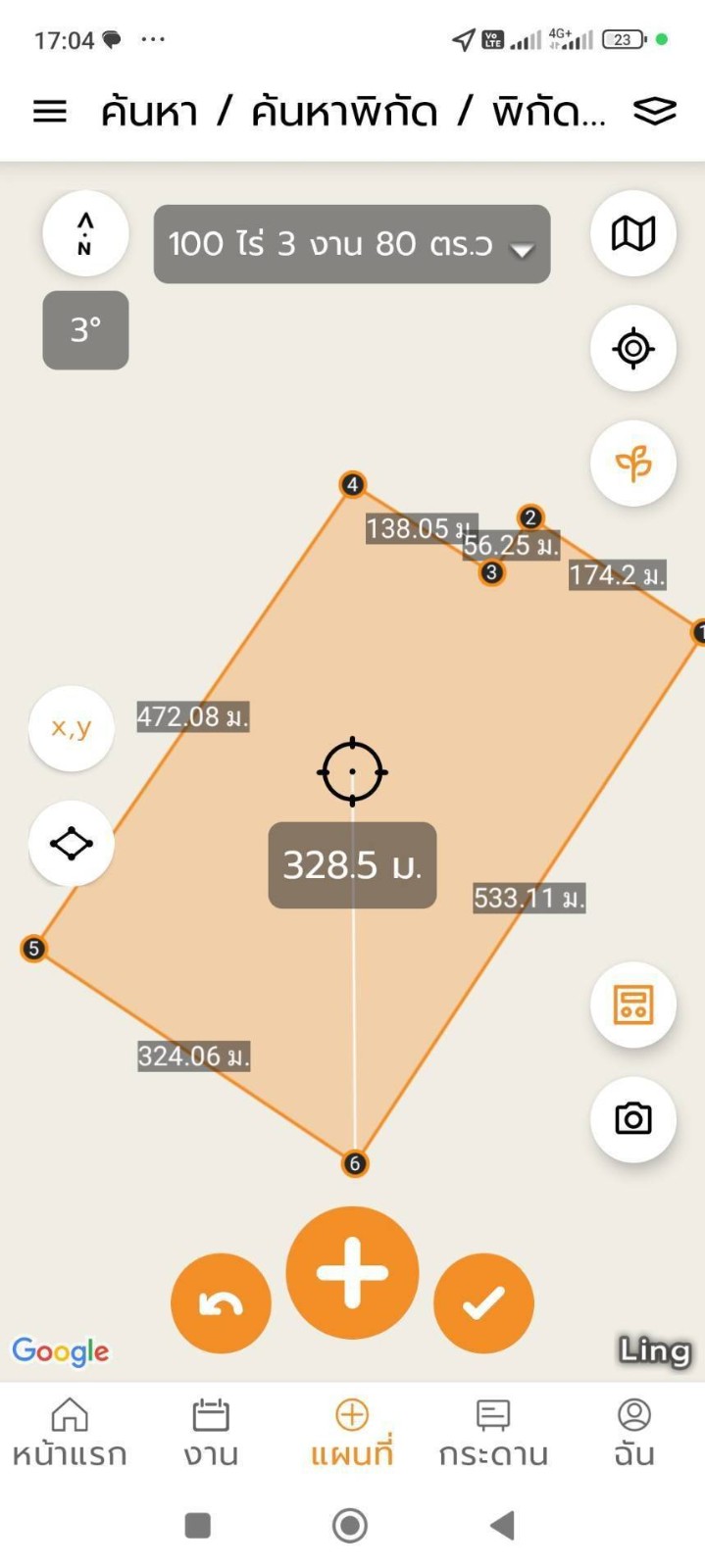The height and width of the screenshot is (1568, 705).
Task: Switch to the ฉัน tab
Action: coord(634,1432)
